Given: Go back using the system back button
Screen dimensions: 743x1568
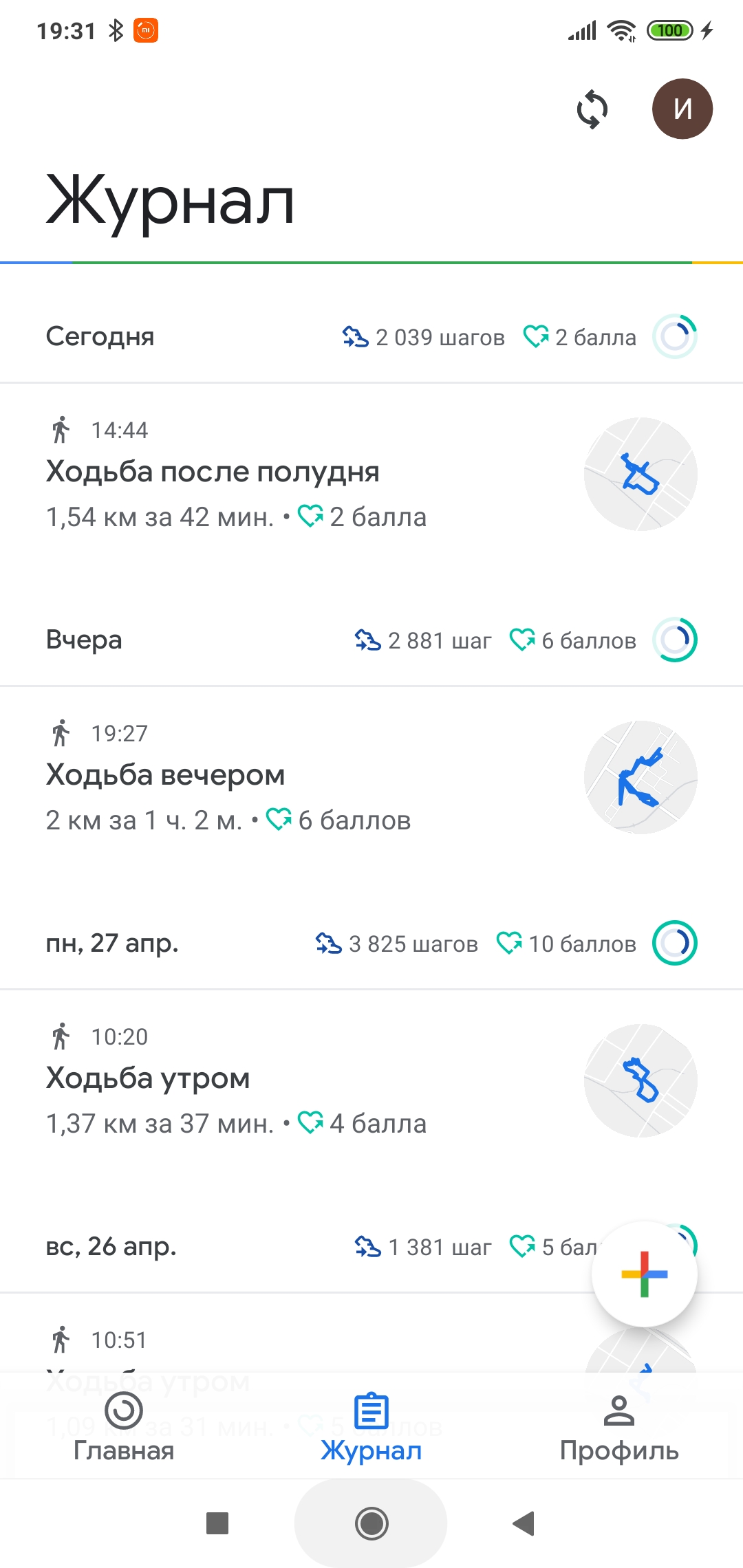Looking at the screenshot, I should (524, 1523).
